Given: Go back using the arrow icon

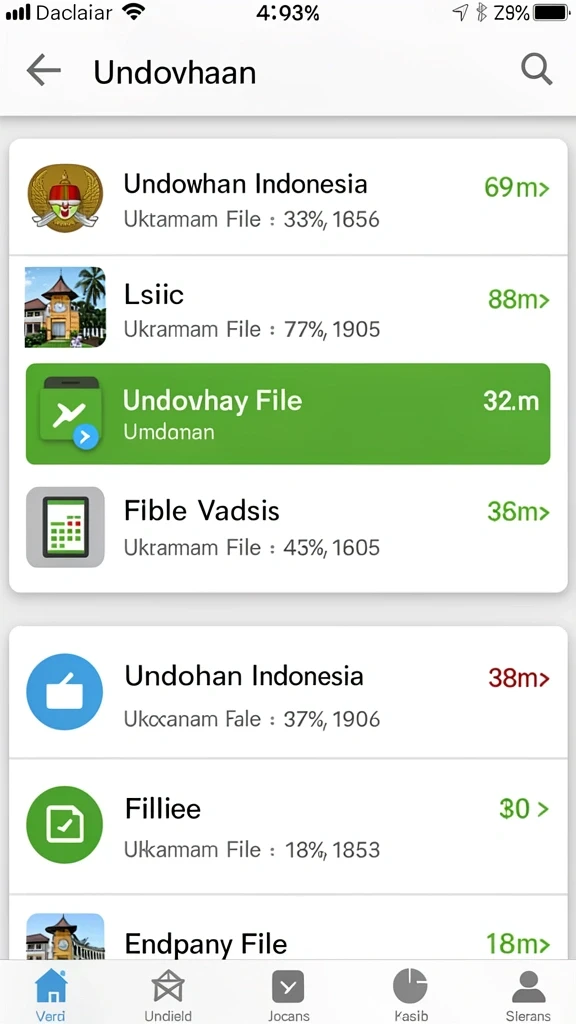Looking at the screenshot, I should 43,71.
